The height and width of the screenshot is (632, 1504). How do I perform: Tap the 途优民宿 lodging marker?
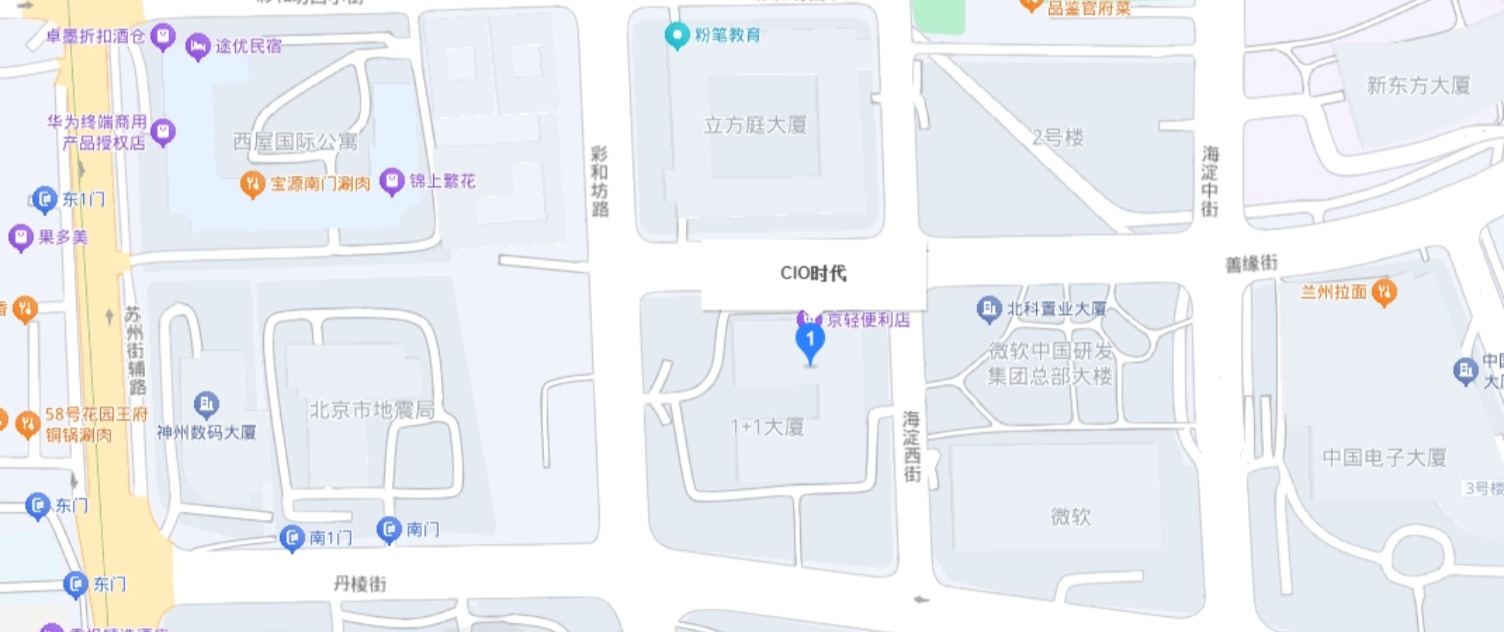[198, 45]
